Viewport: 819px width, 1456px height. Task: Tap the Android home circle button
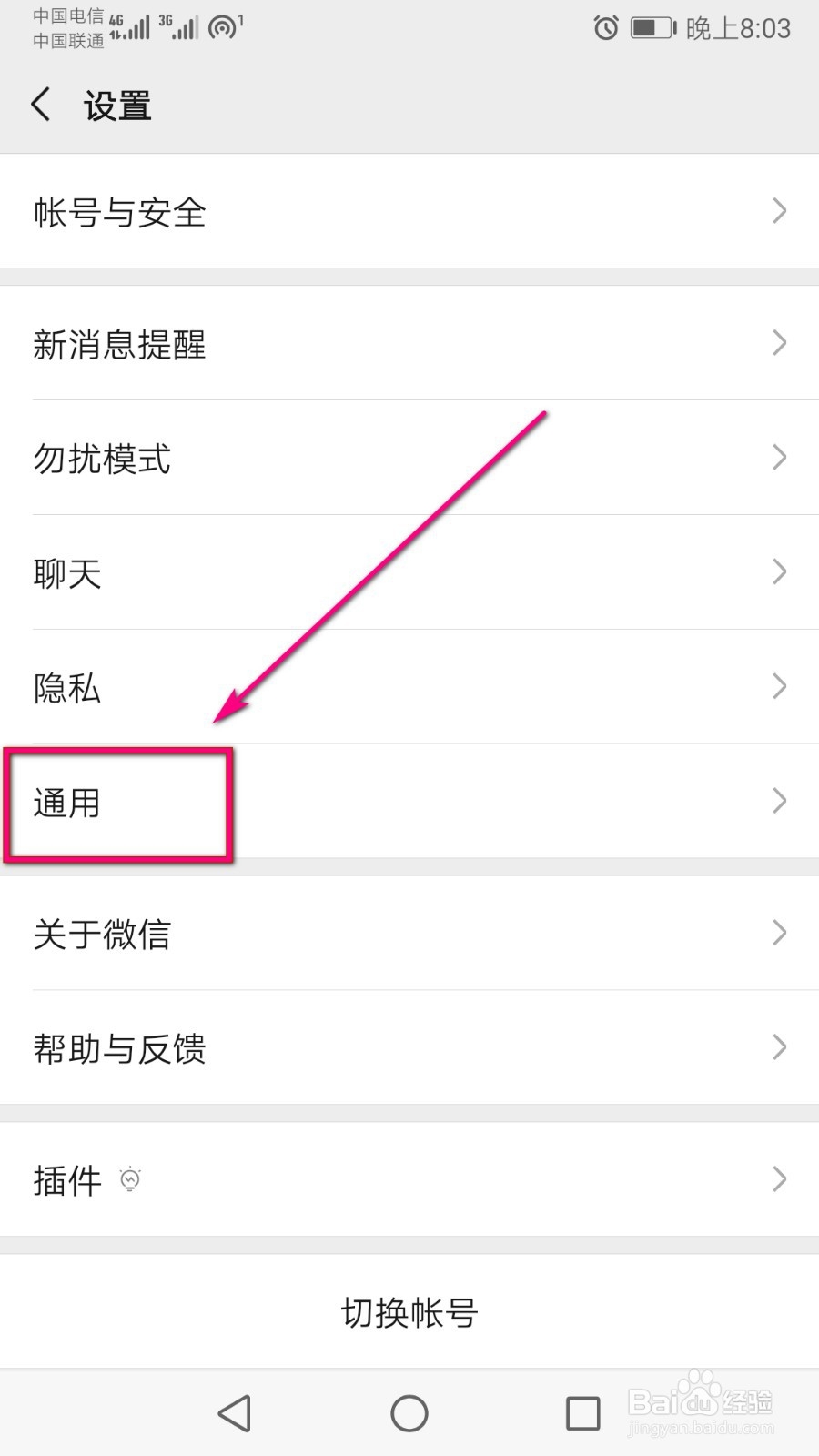[x=409, y=1412]
